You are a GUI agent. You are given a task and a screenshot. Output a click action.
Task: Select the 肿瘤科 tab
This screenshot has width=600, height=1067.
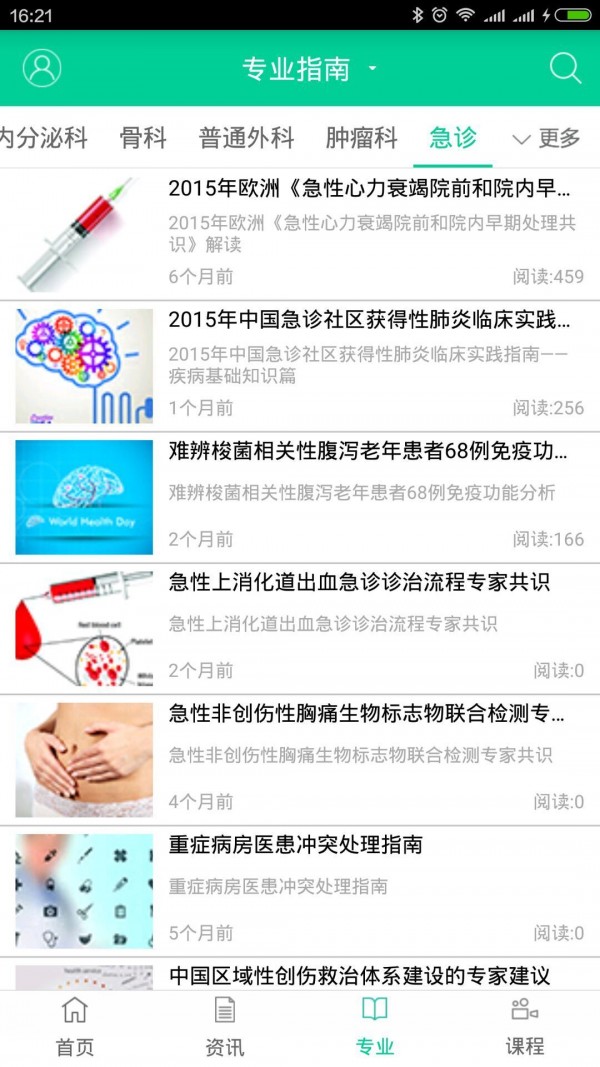click(361, 138)
